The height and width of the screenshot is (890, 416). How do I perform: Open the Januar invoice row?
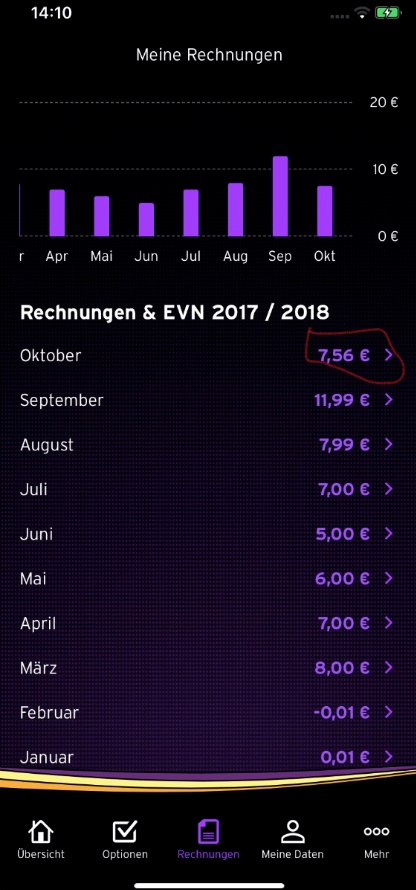pos(208,757)
